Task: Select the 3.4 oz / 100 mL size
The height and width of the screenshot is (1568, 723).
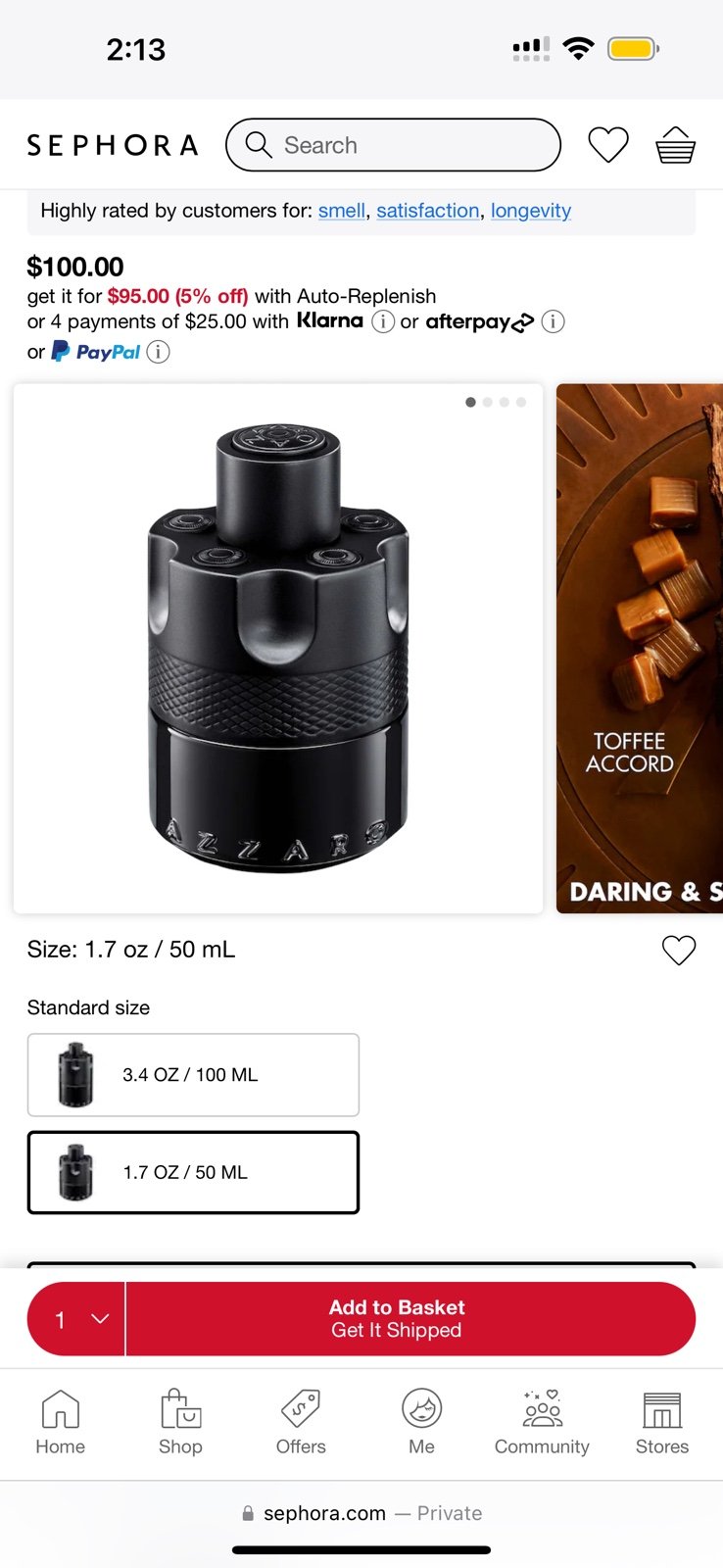Action: [193, 1075]
